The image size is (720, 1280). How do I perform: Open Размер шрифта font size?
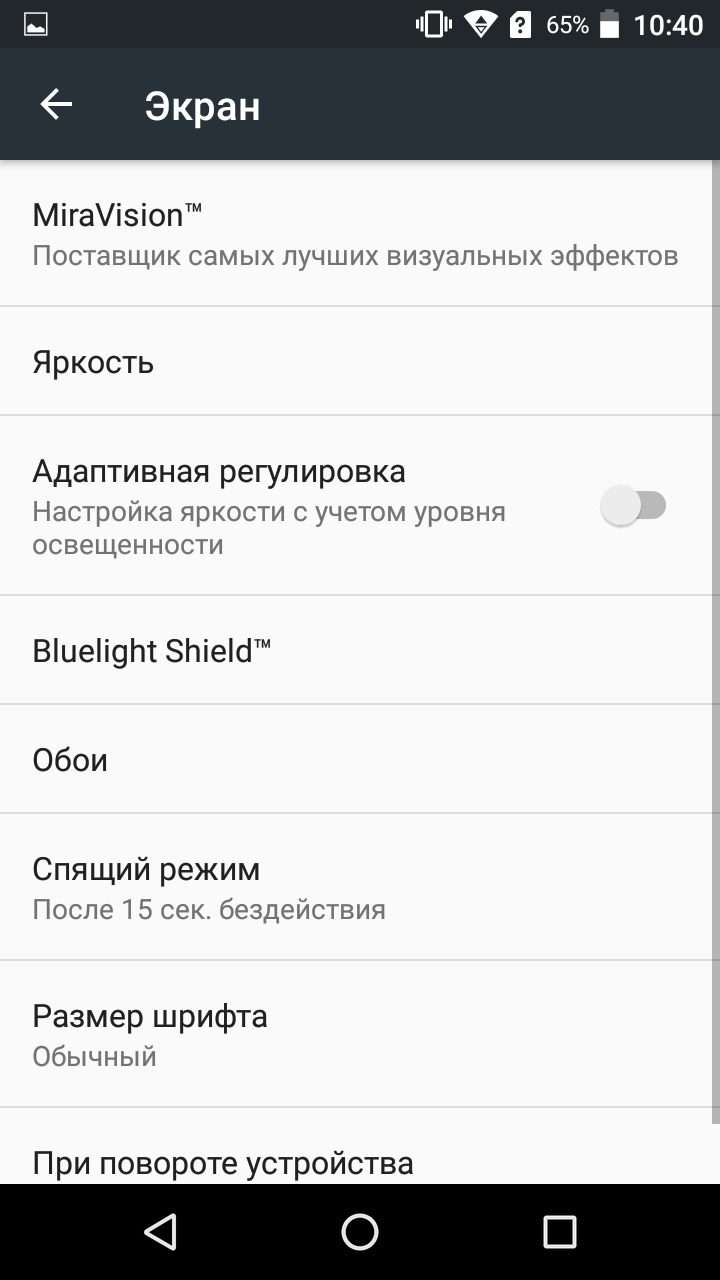click(x=360, y=1034)
